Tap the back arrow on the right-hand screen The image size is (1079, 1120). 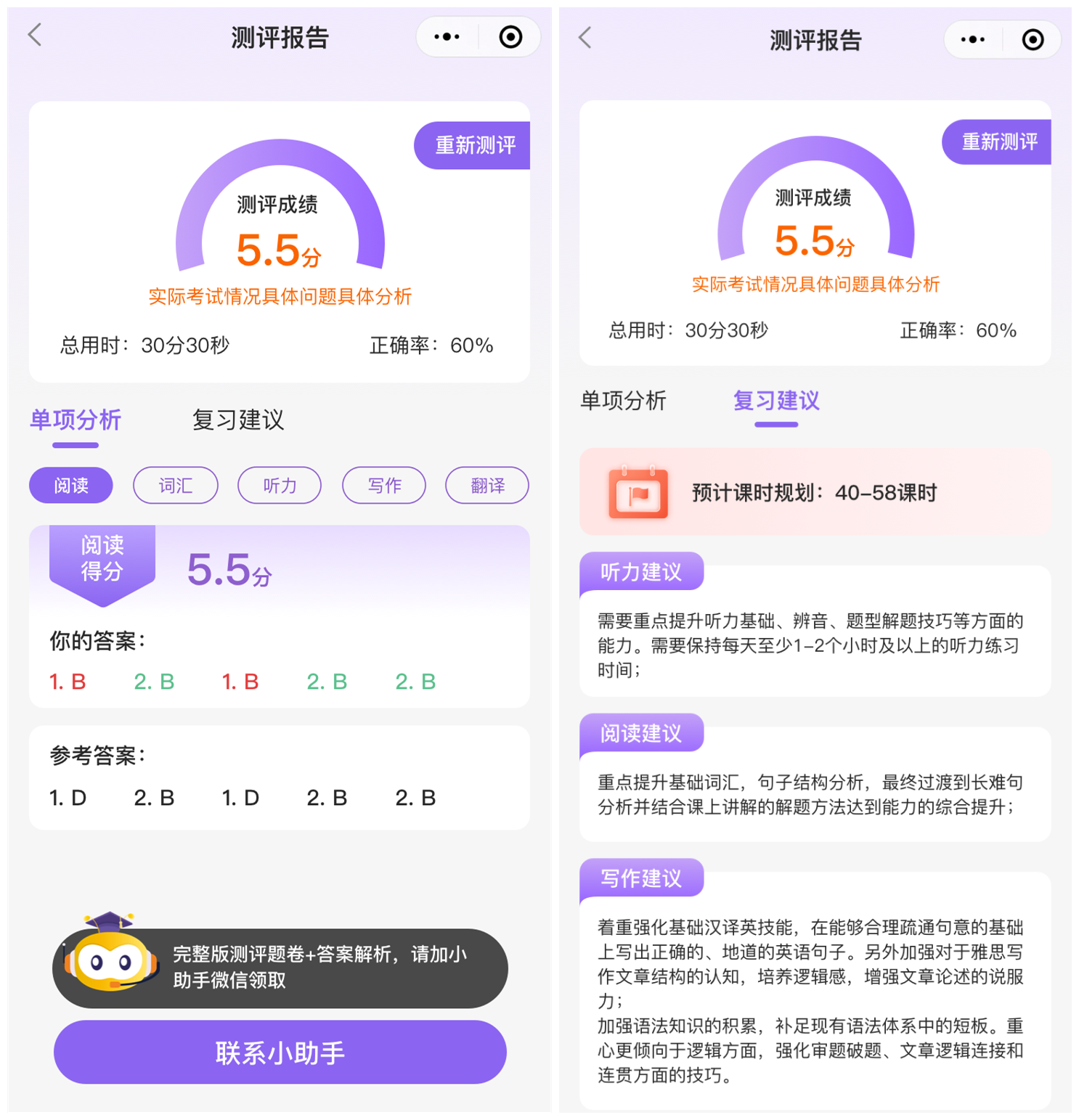[585, 38]
